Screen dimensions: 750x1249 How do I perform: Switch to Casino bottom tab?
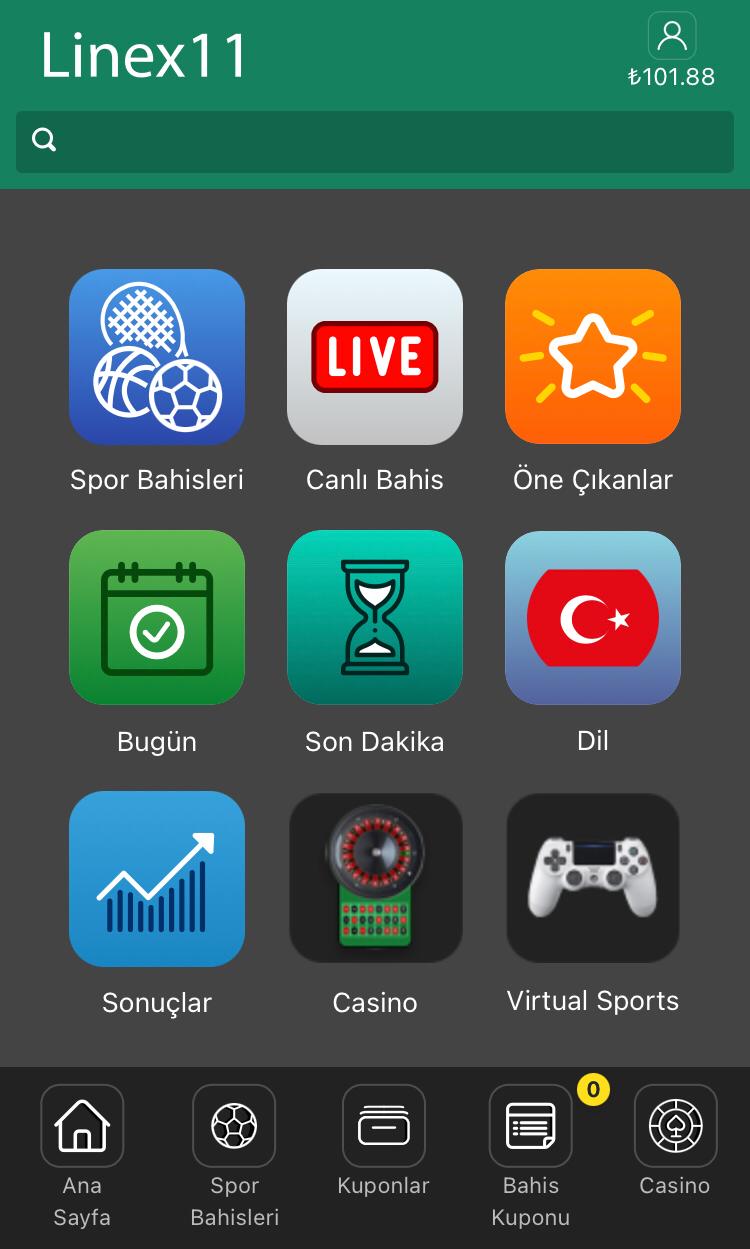[675, 1127]
